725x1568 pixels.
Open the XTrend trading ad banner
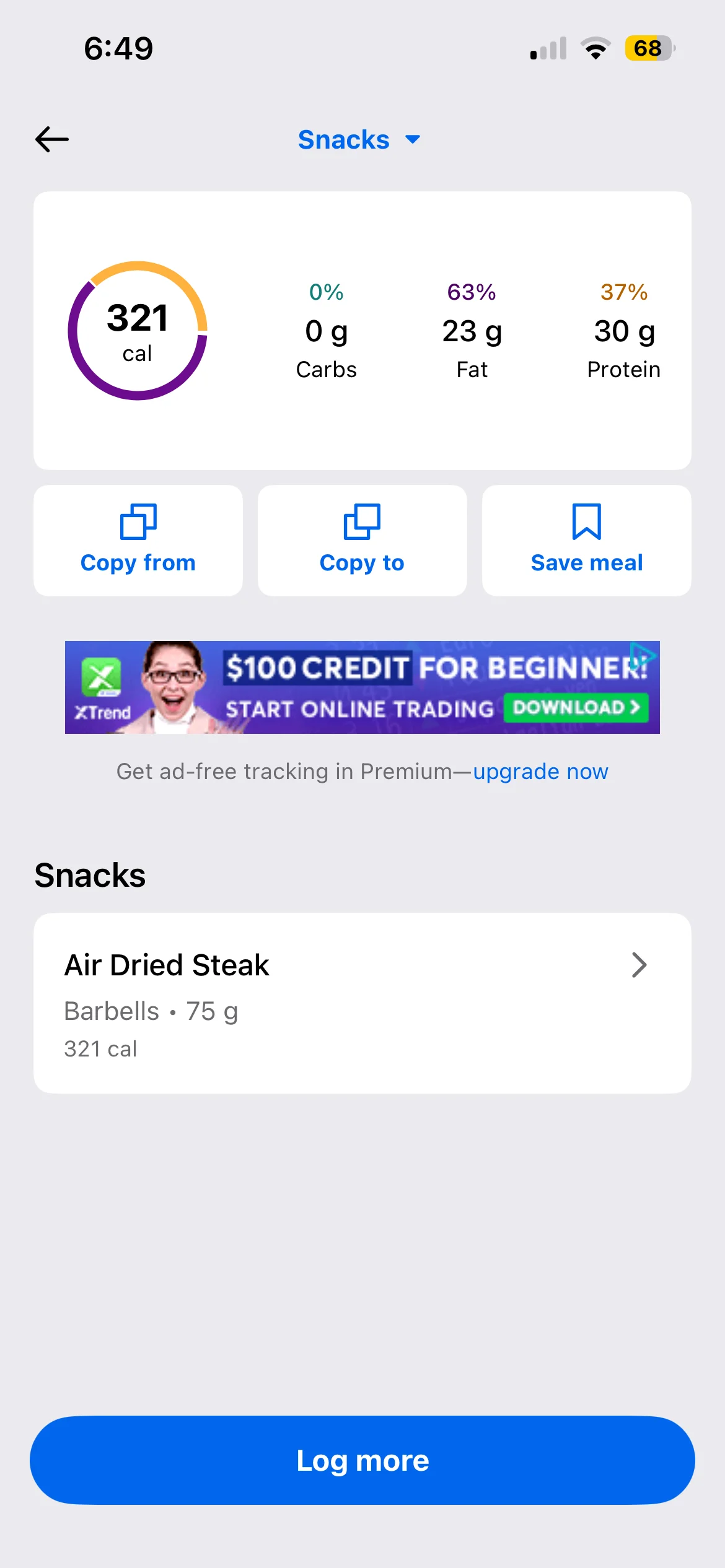pos(362,687)
